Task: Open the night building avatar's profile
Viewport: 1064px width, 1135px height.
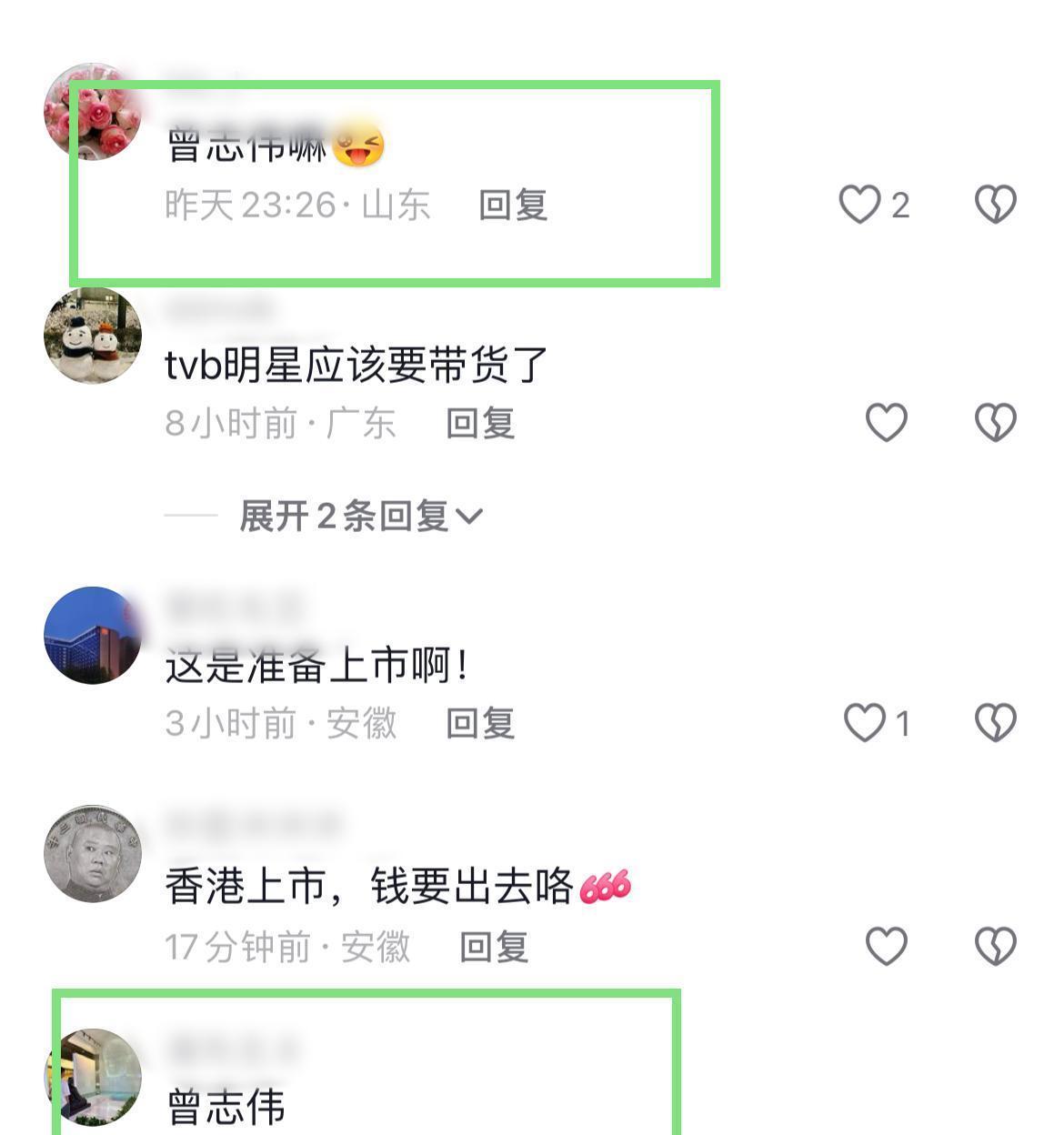Action: 93,635
